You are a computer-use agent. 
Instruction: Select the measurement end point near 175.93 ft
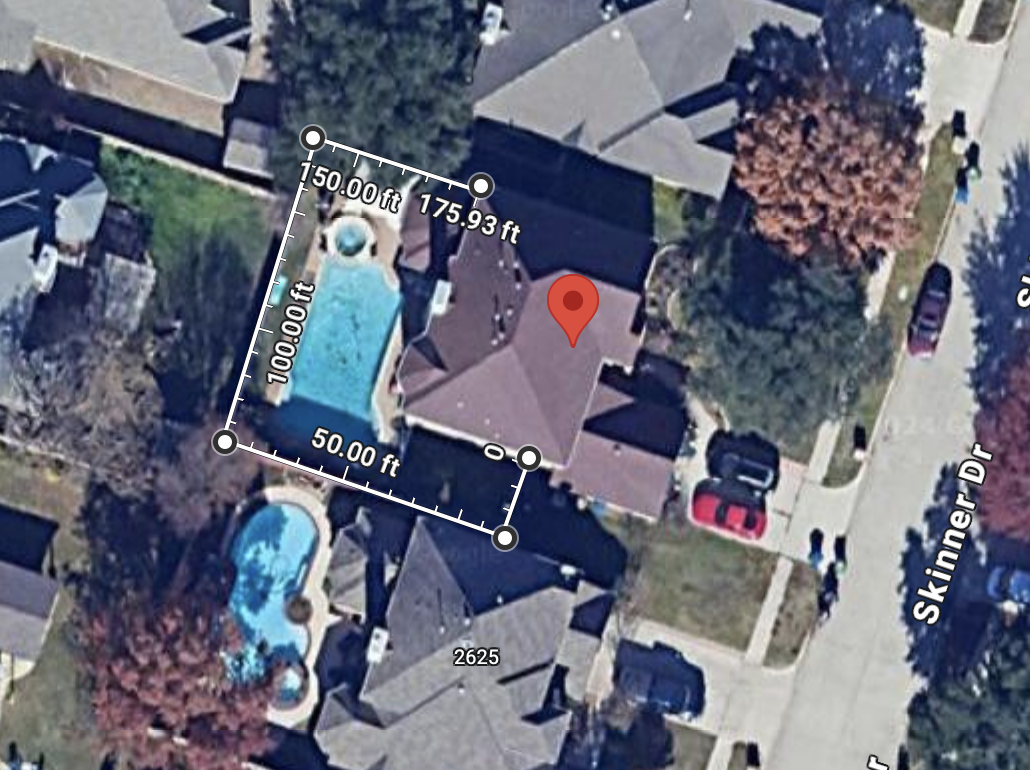click(x=482, y=186)
